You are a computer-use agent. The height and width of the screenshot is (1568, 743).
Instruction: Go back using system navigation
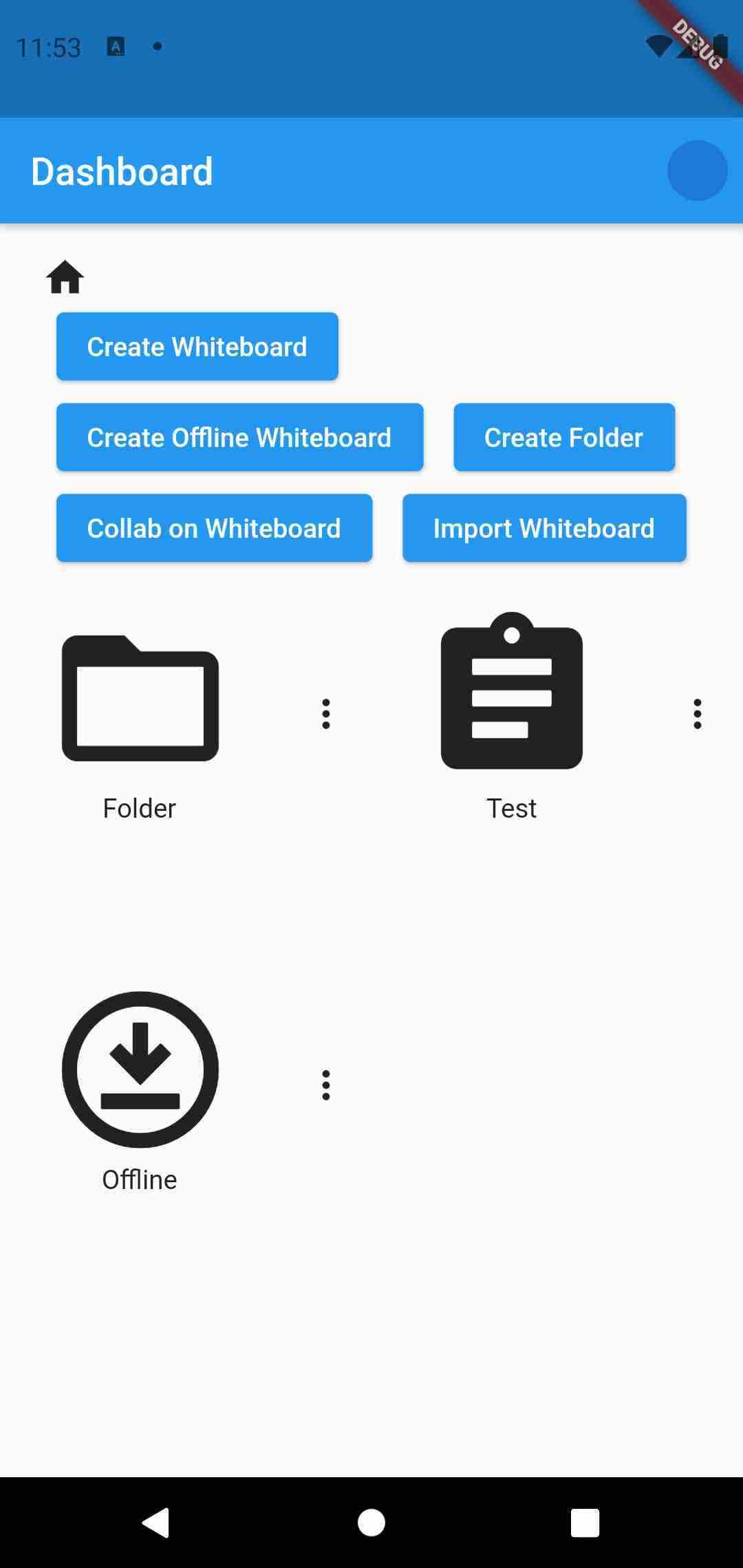pyautogui.click(x=157, y=1523)
